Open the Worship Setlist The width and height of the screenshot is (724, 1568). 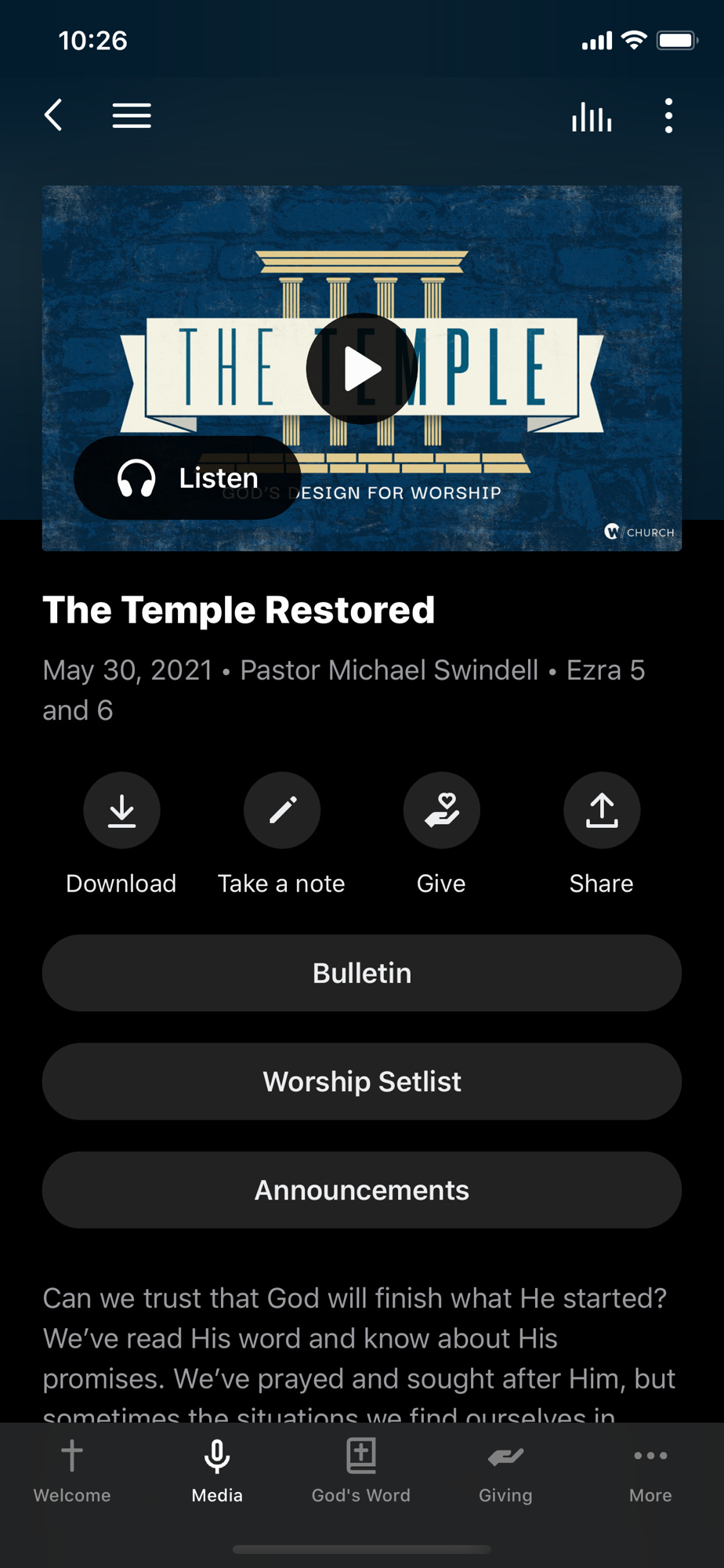(362, 1081)
